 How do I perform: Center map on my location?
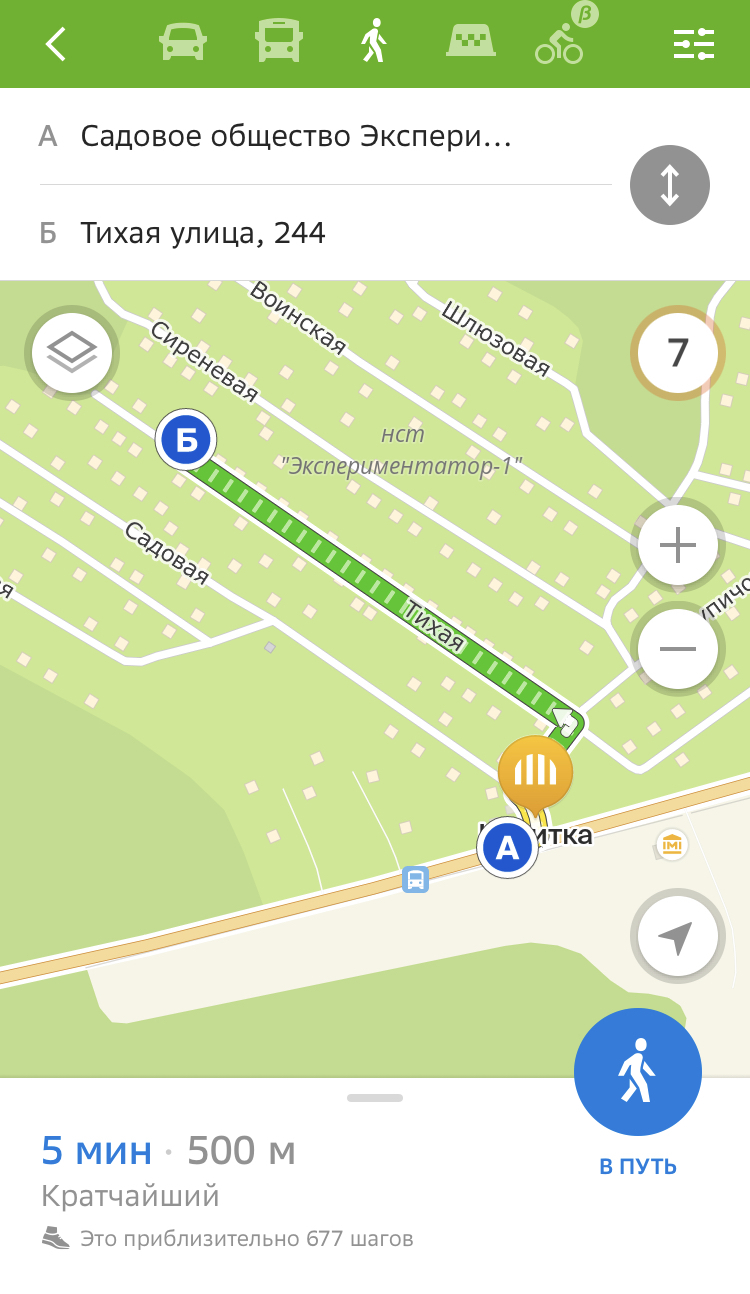click(677, 937)
